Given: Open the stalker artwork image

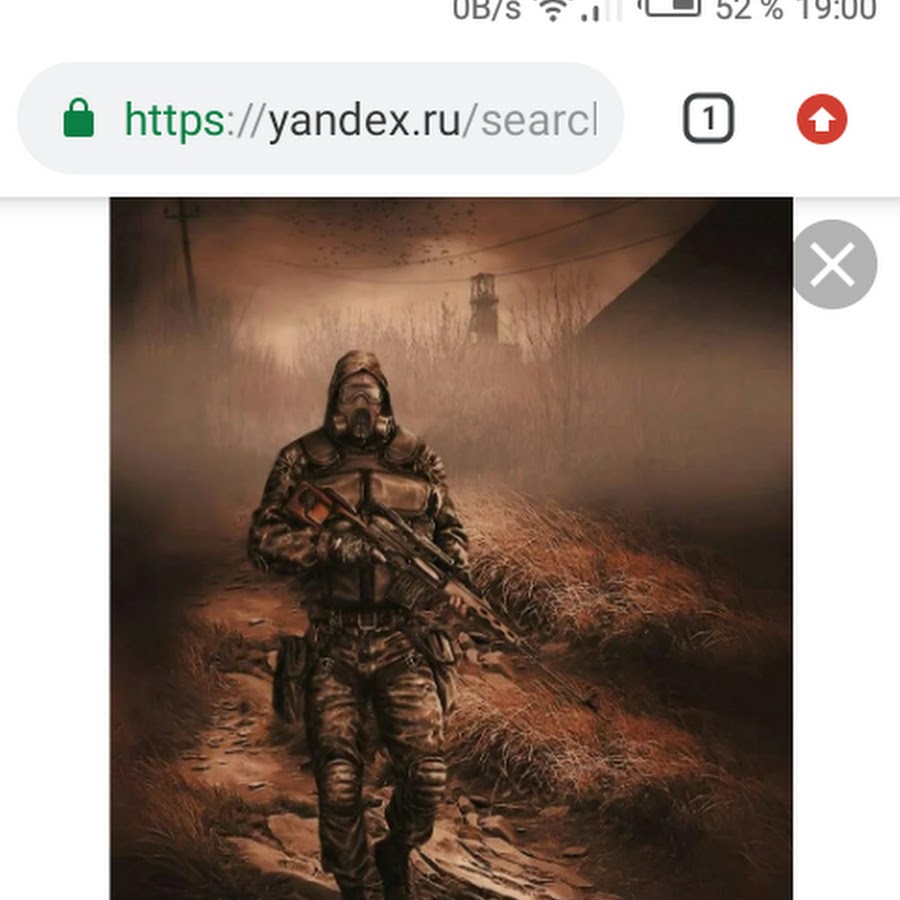Looking at the screenshot, I should click(450, 550).
